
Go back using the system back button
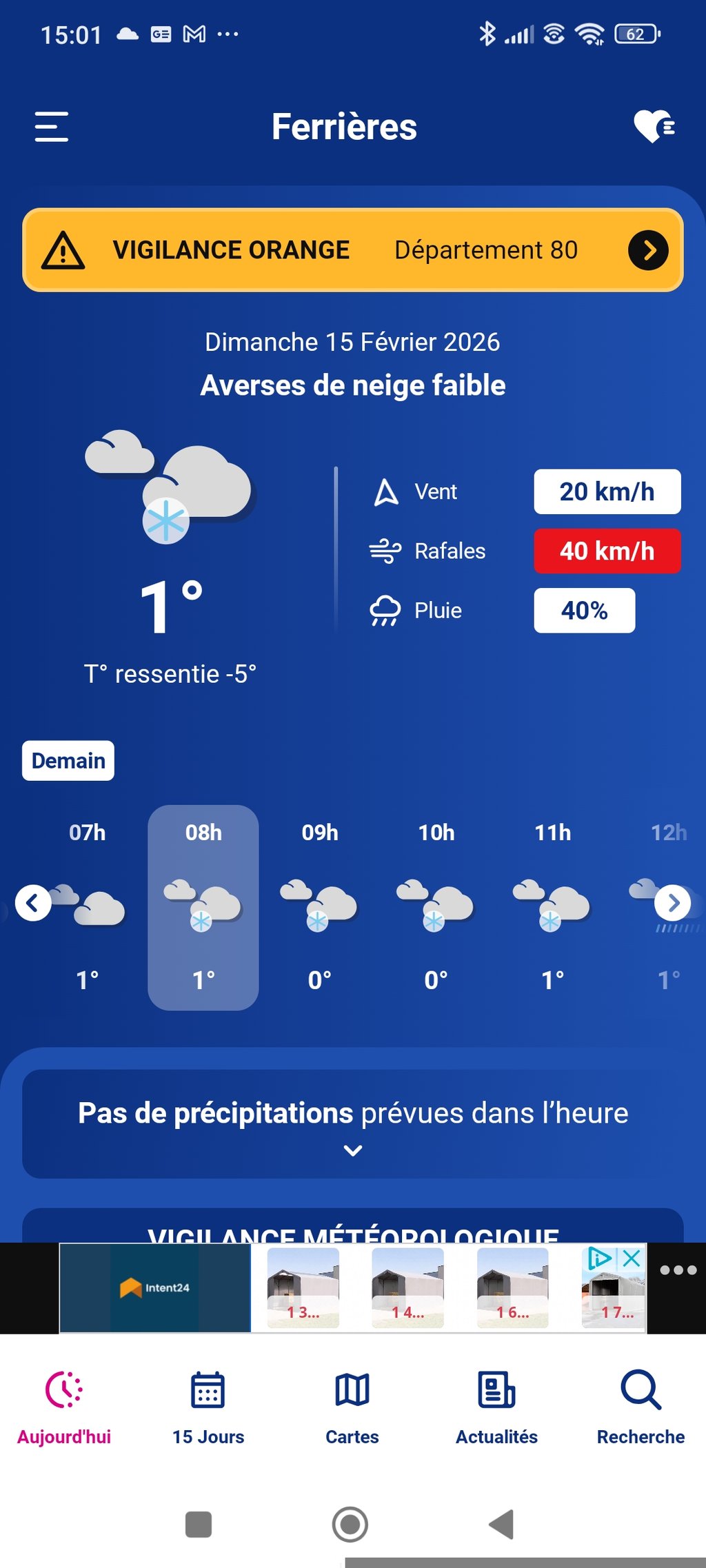pyautogui.click(x=502, y=1524)
